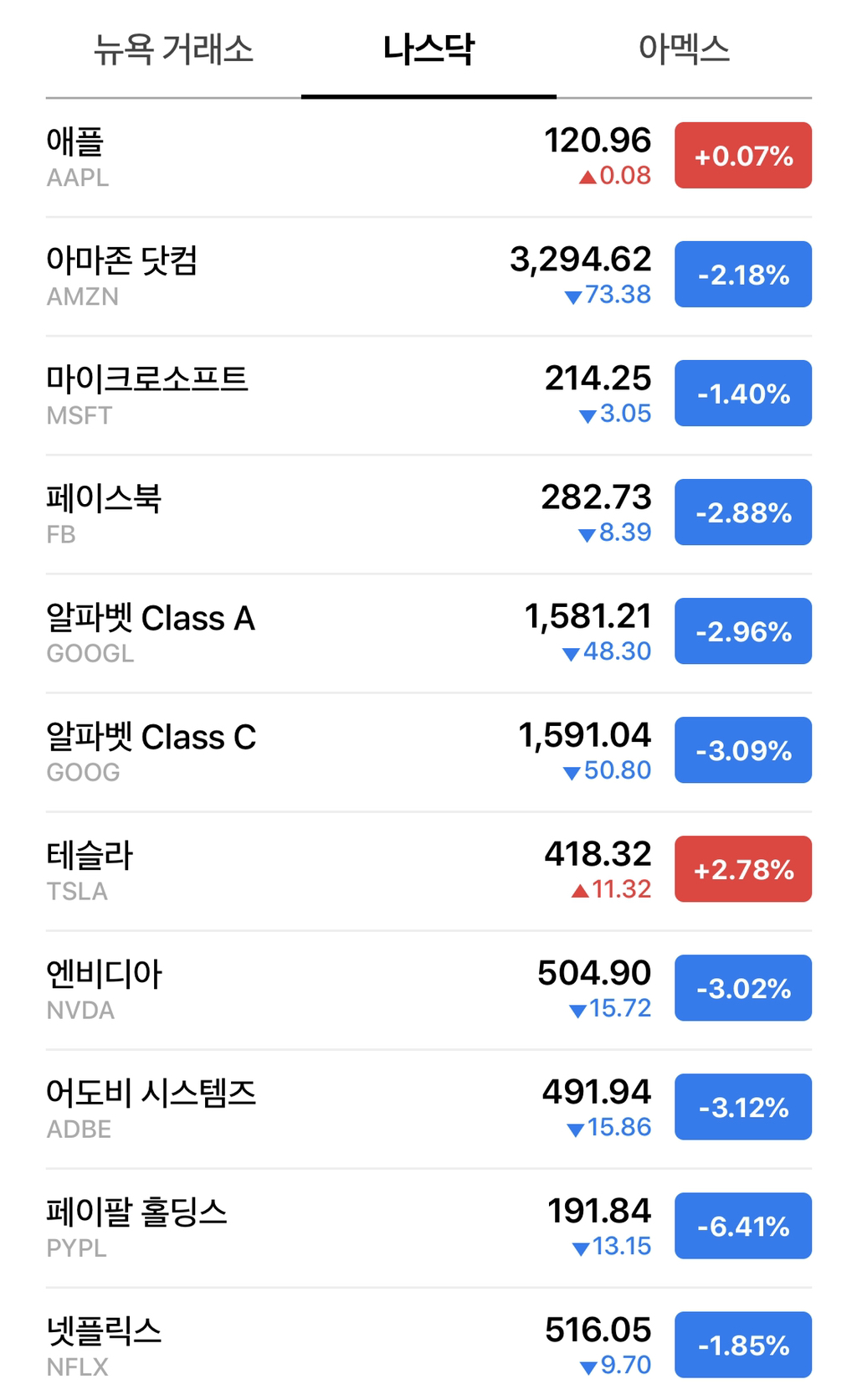Image resolution: width=857 pixels, height=1400 pixels.
Task: Click the red +0.07% badge for 애플
Action: click(x=743, y=156)
